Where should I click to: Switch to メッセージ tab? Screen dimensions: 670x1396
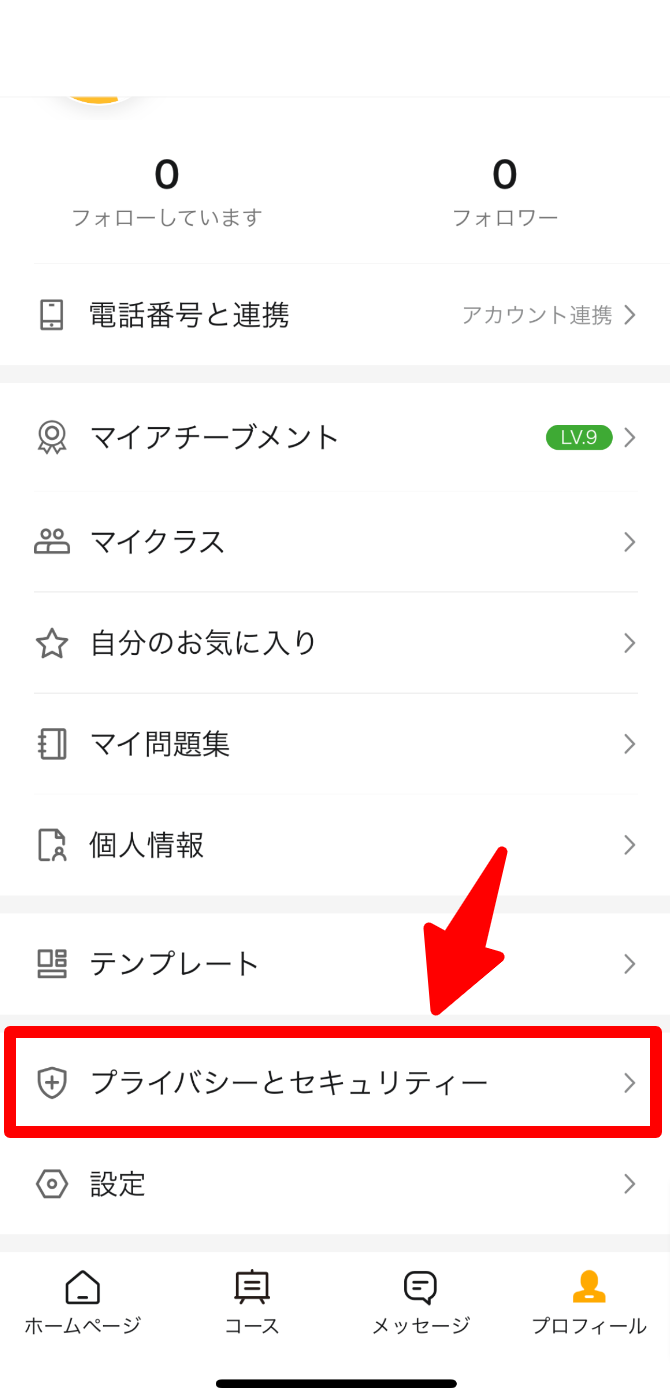[420, 1303]
